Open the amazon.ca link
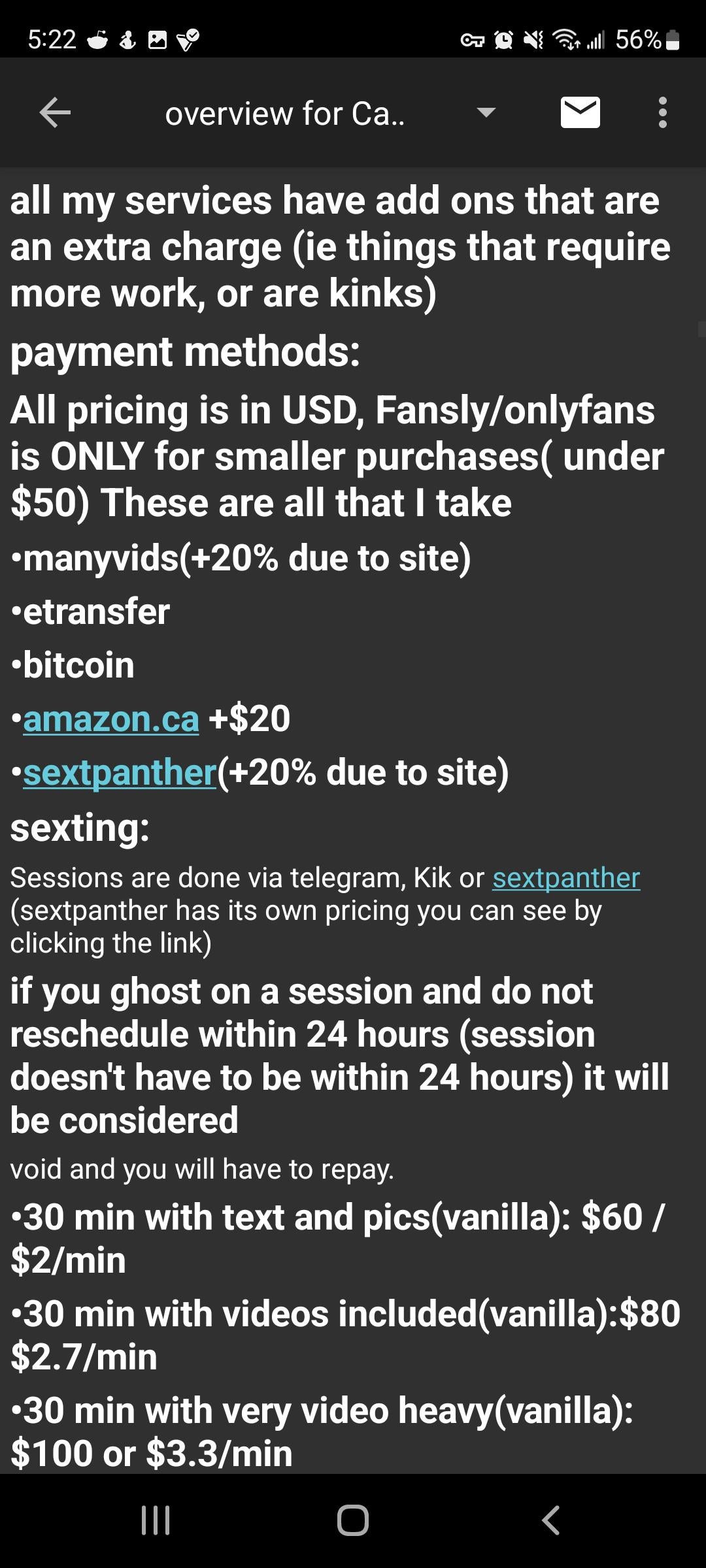The height and width of the screenshot is (1568, 706). click(x=111, y=719)
